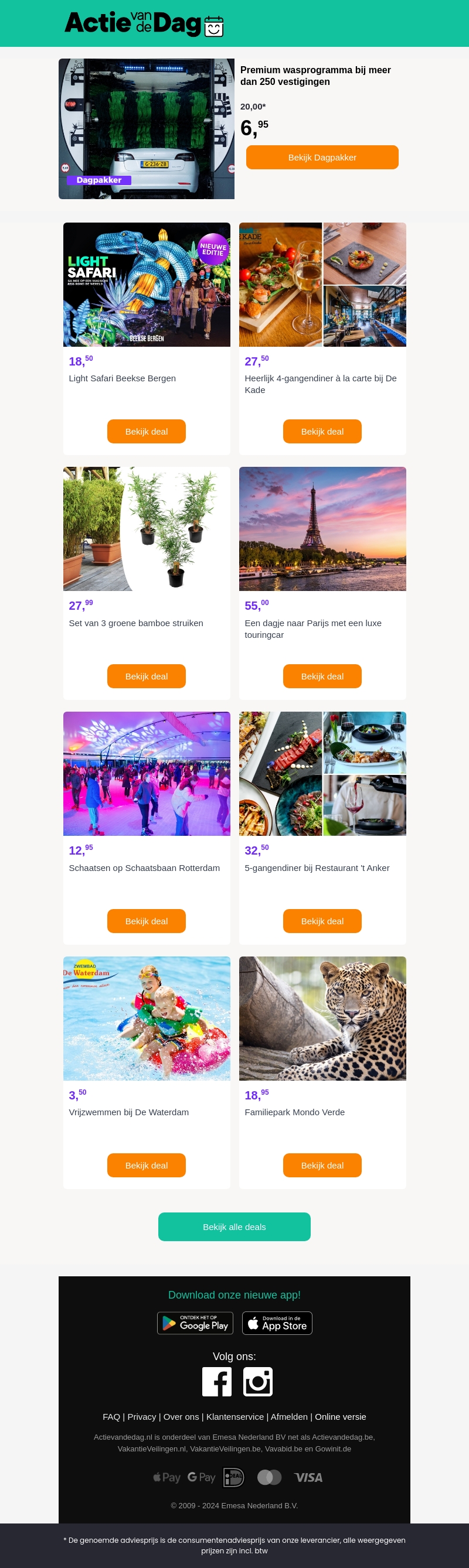Open the Online versie link
Screen dimensions: 469x1568
click(340, 1416)
